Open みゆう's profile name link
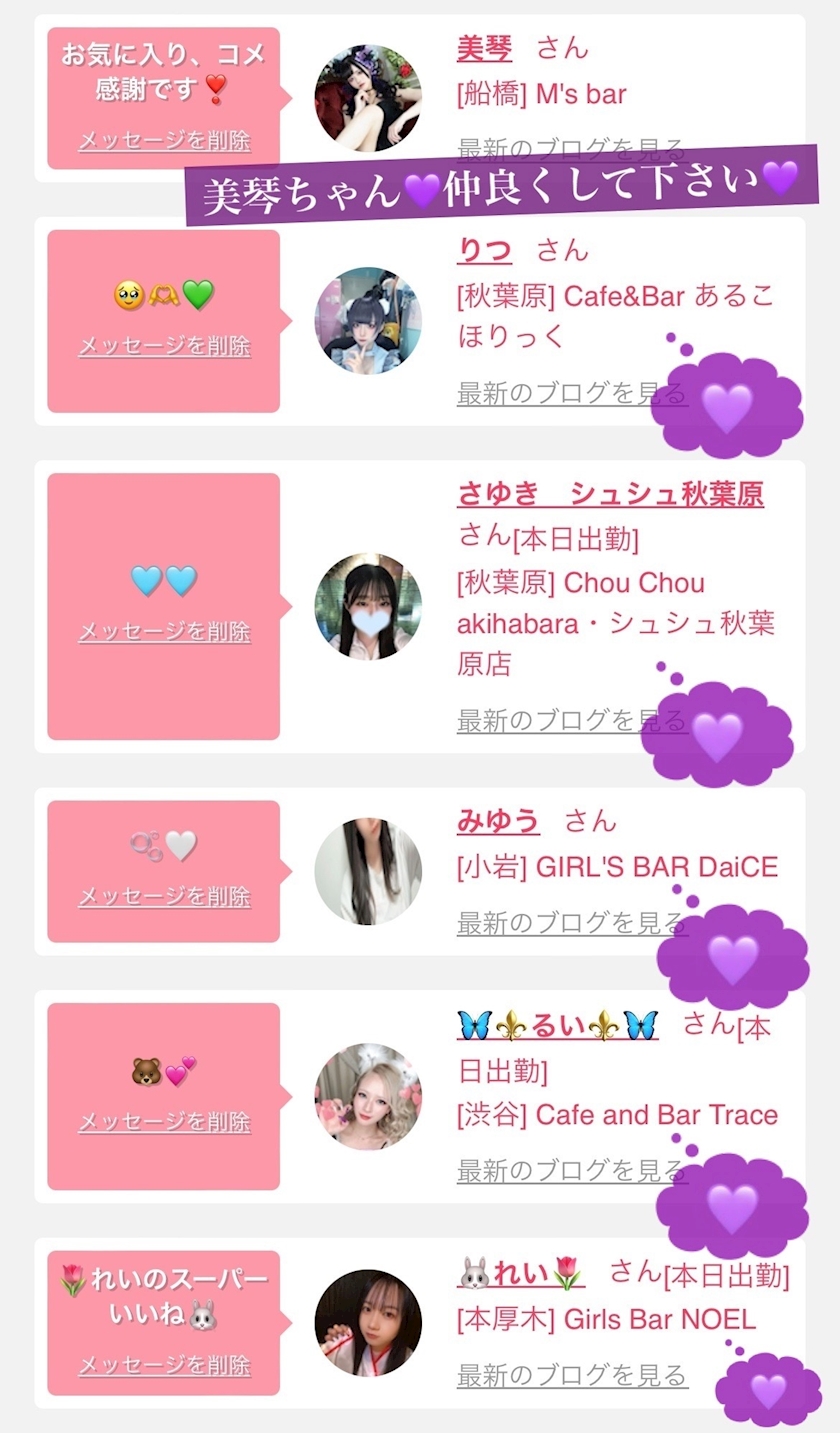The width and height of the screenshot is (840, 1433). tap(498, 822)
